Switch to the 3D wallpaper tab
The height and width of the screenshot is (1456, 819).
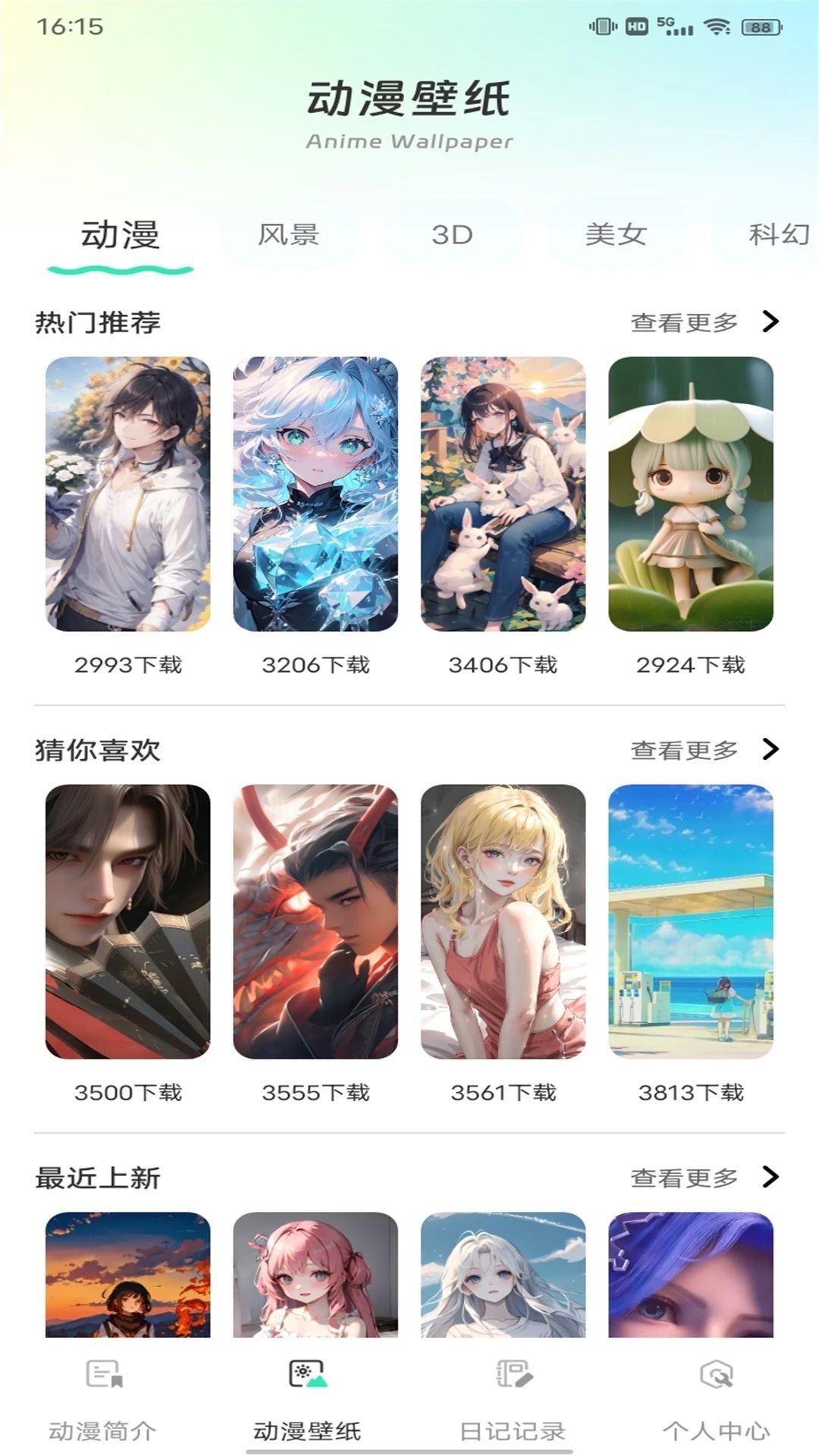[452, 236]
